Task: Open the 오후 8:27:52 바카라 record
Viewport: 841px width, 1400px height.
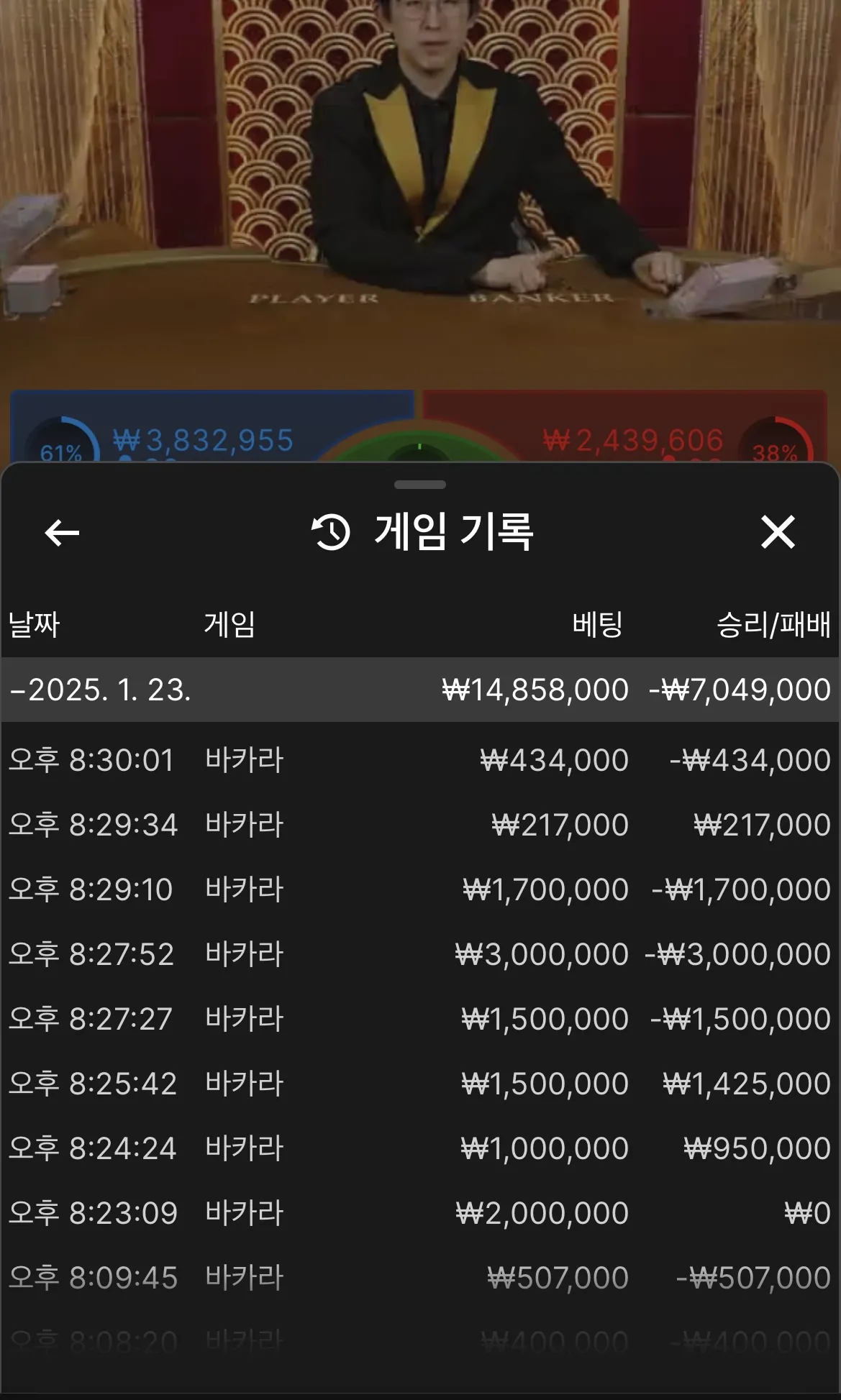Action: click(420, 954)
